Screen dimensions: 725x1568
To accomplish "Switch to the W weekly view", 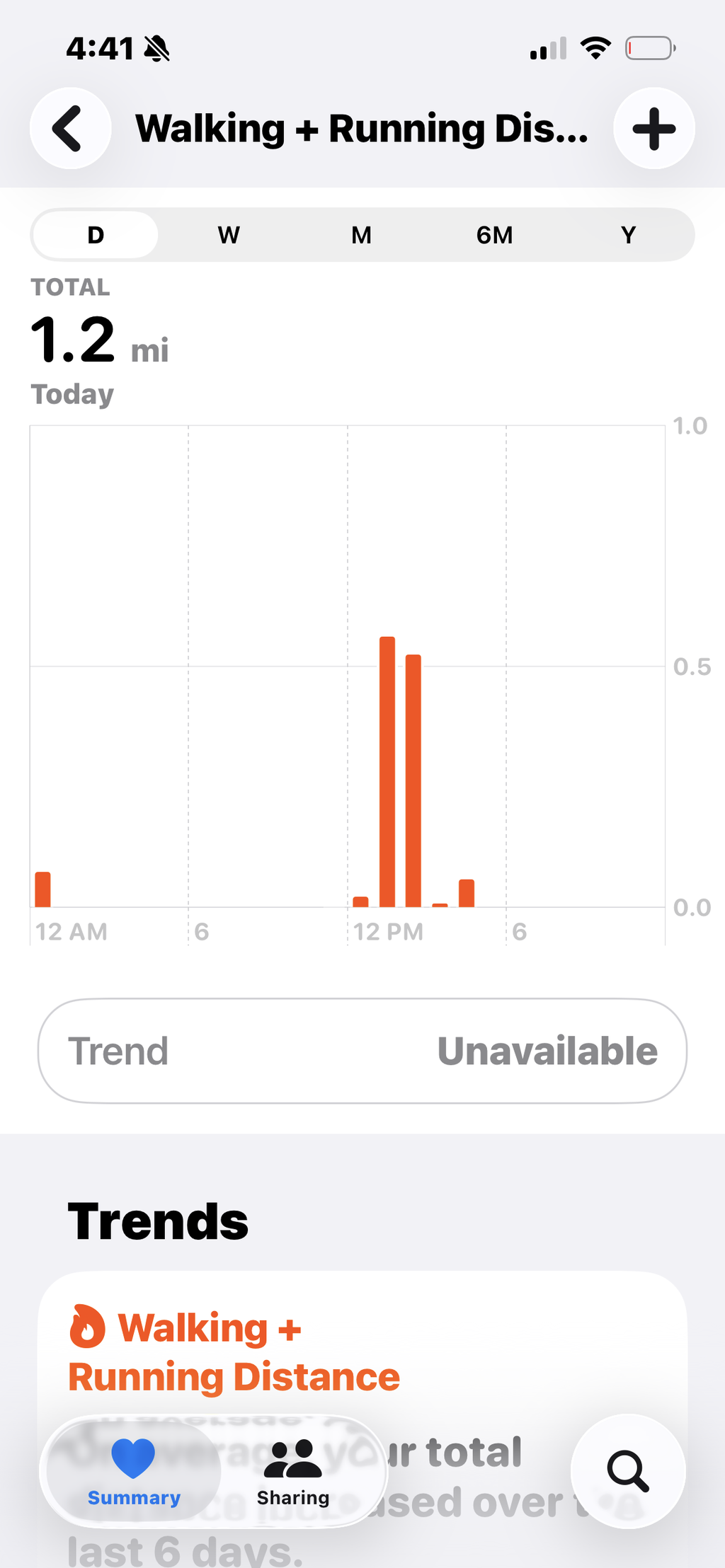I will click(229, 235).
